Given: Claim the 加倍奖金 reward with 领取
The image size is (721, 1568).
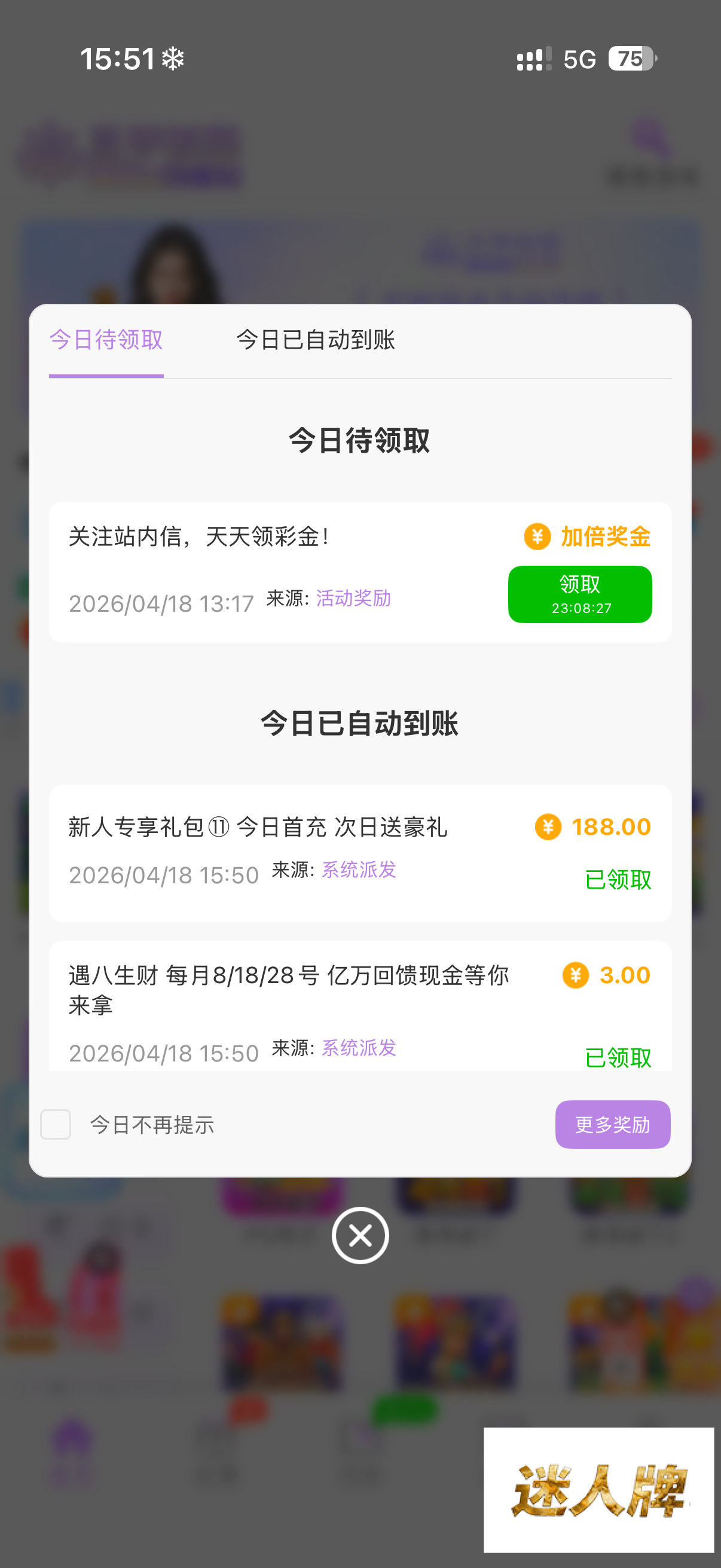Looking at the screenshot, I should coord(579,594).
